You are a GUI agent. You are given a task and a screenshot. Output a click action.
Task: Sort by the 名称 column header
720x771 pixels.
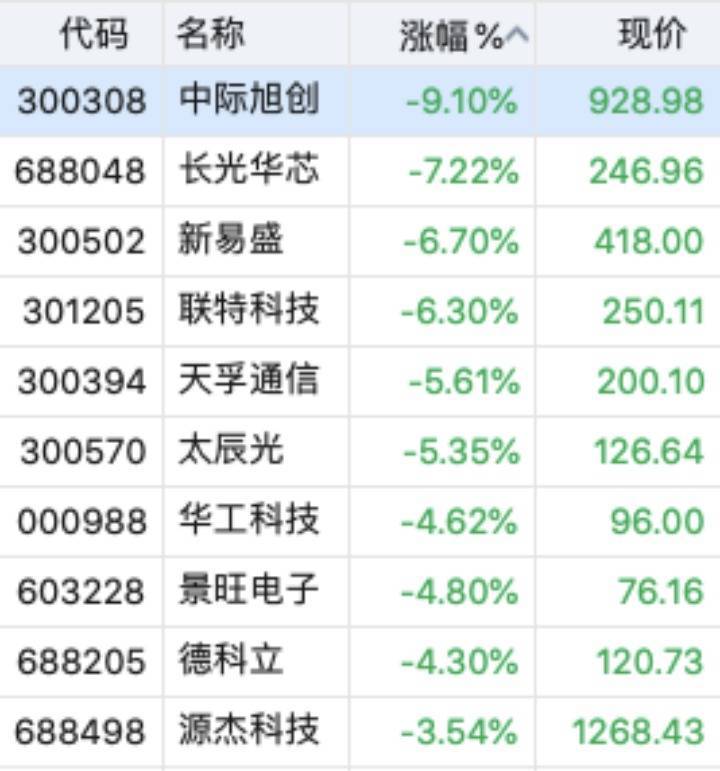tap(256, 34)
